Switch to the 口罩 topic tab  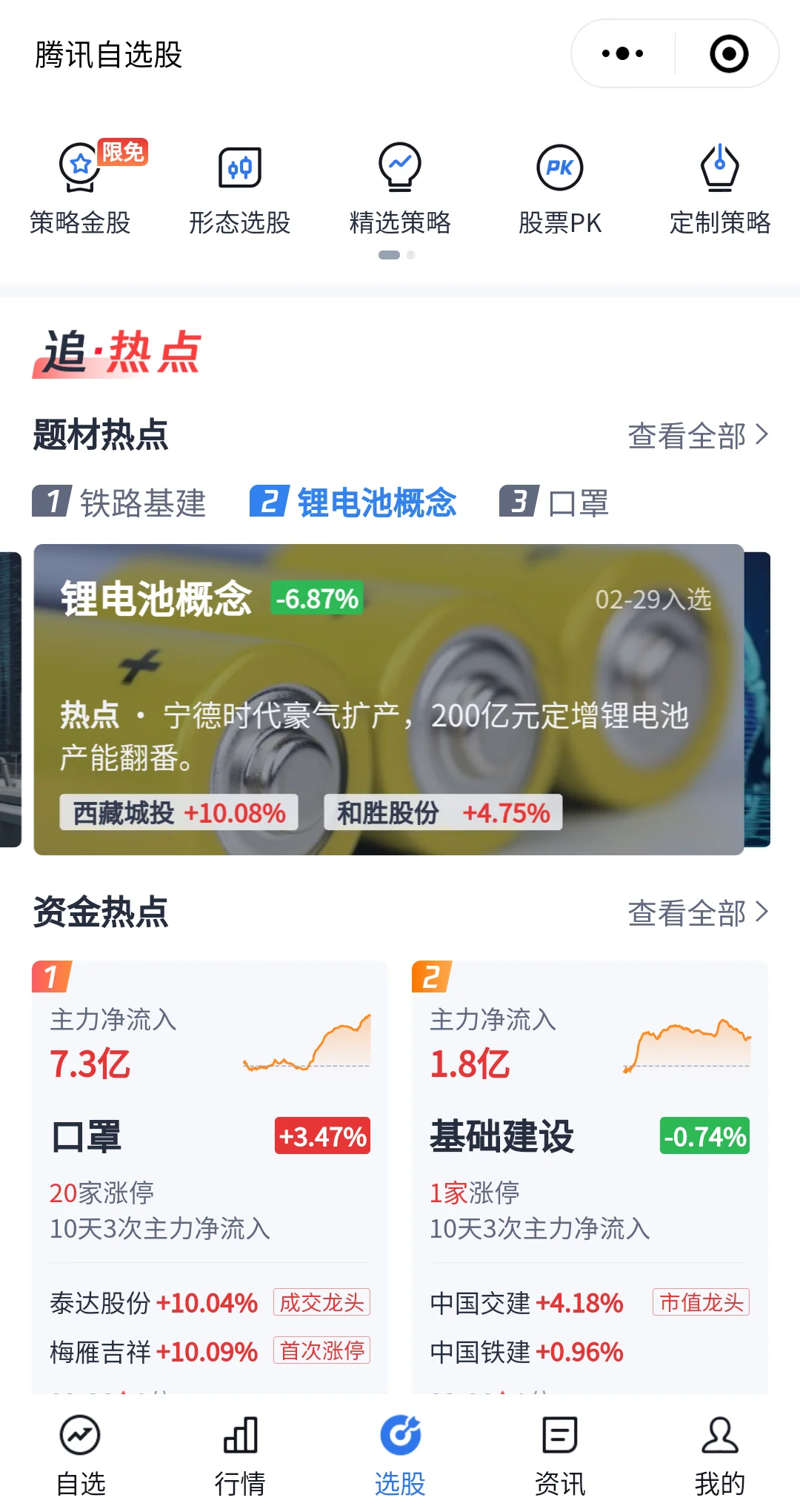(x=555, y=503)
